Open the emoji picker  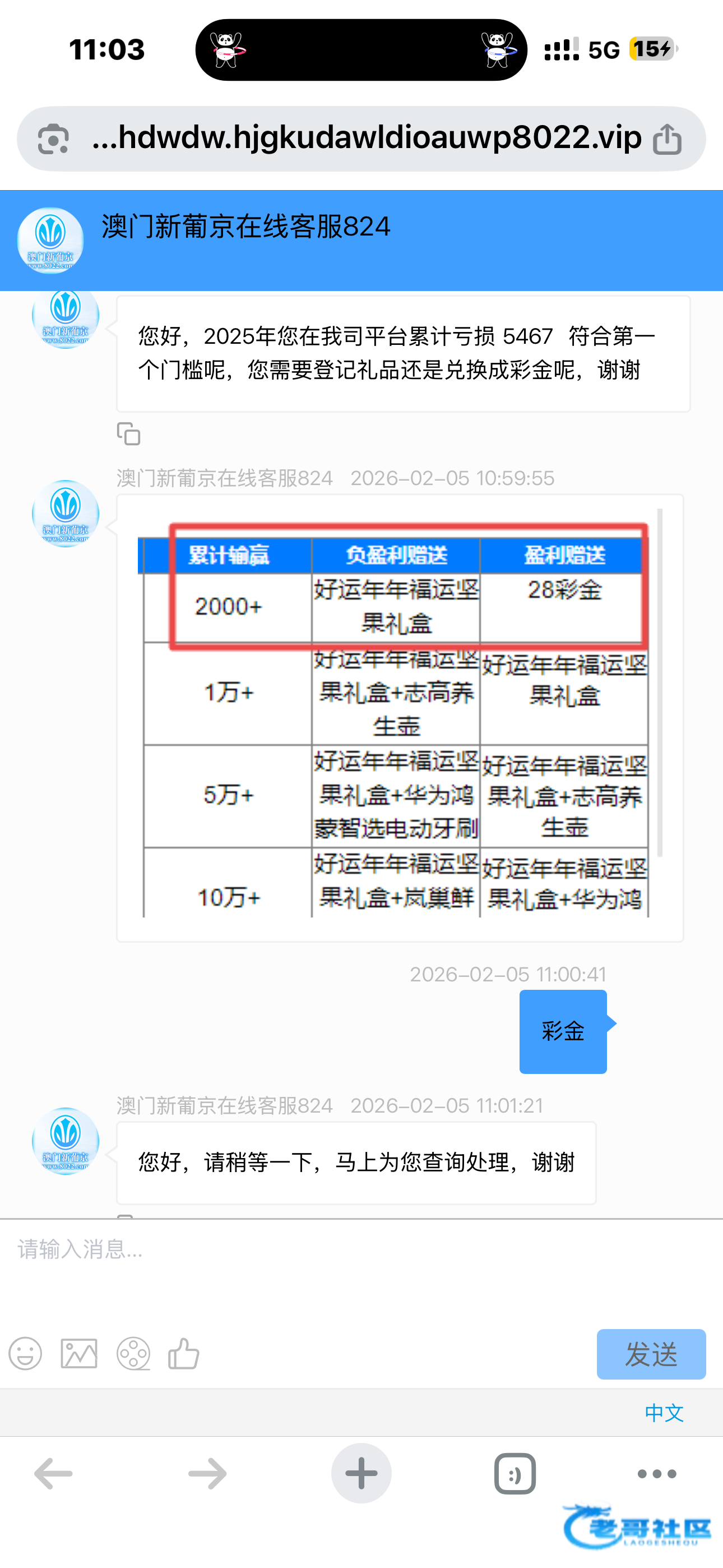tap(26, 1354)
